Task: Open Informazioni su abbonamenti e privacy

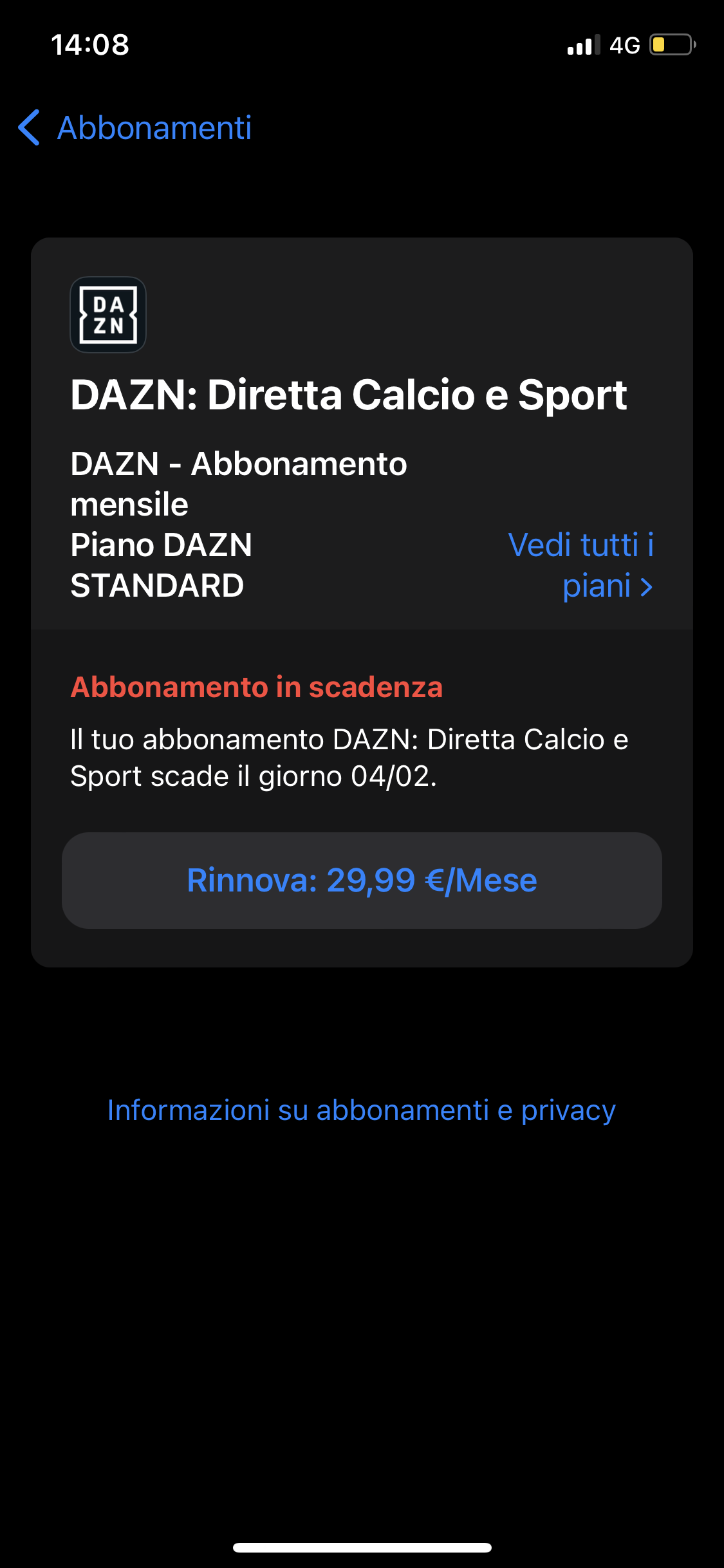Action: click(362, 1110)
